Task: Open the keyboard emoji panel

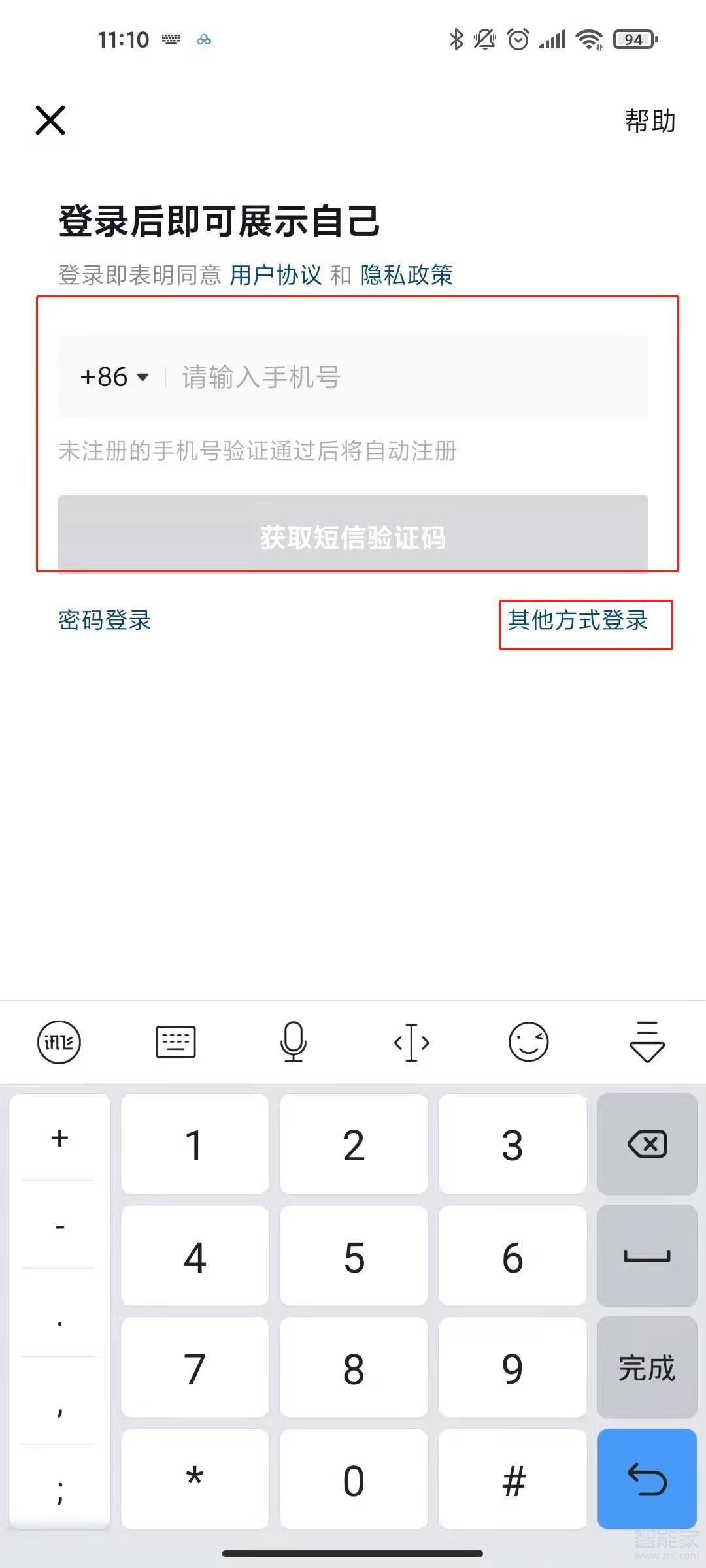Action: pyautogui.click(x=528, y=1041)
